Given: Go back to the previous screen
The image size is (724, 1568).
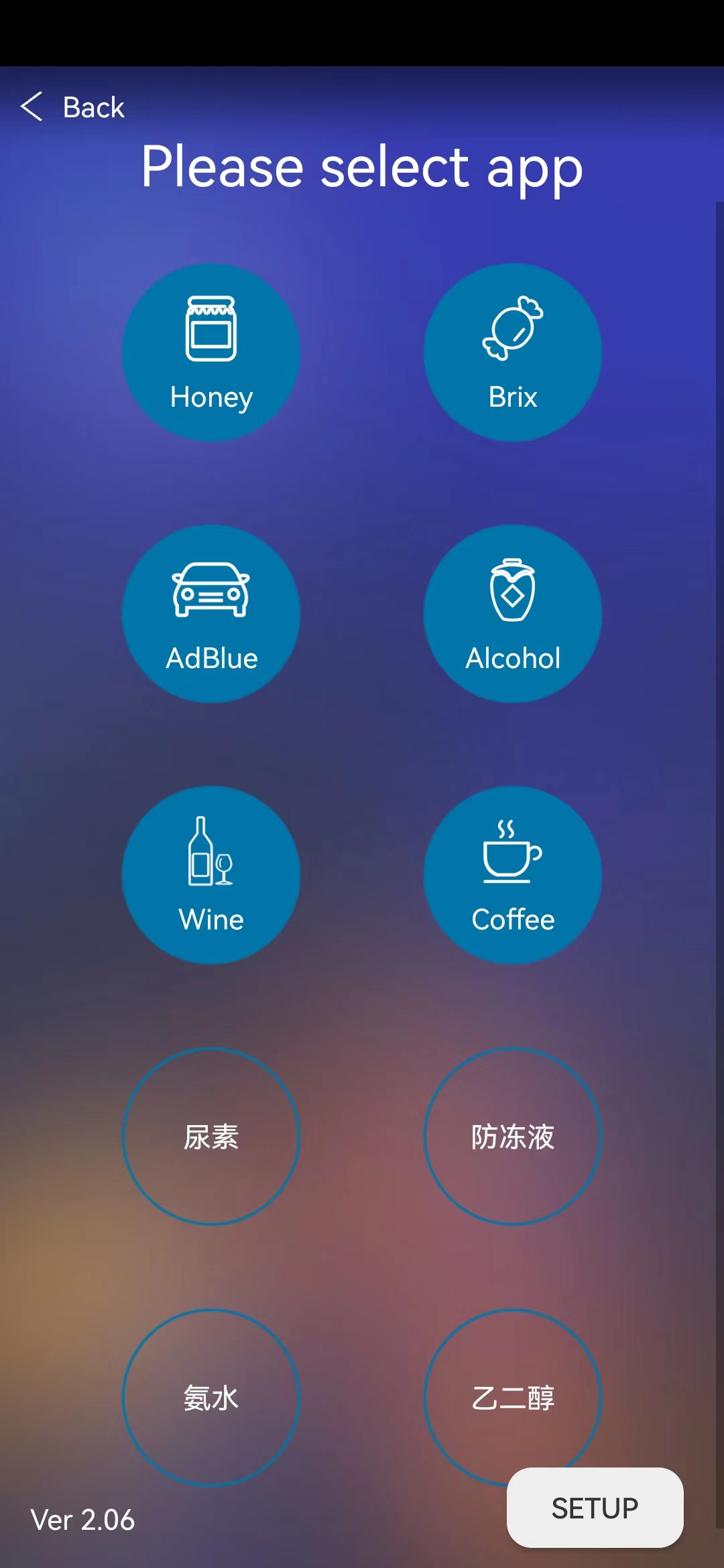Looking at the screenshot, I should [72, 107].
